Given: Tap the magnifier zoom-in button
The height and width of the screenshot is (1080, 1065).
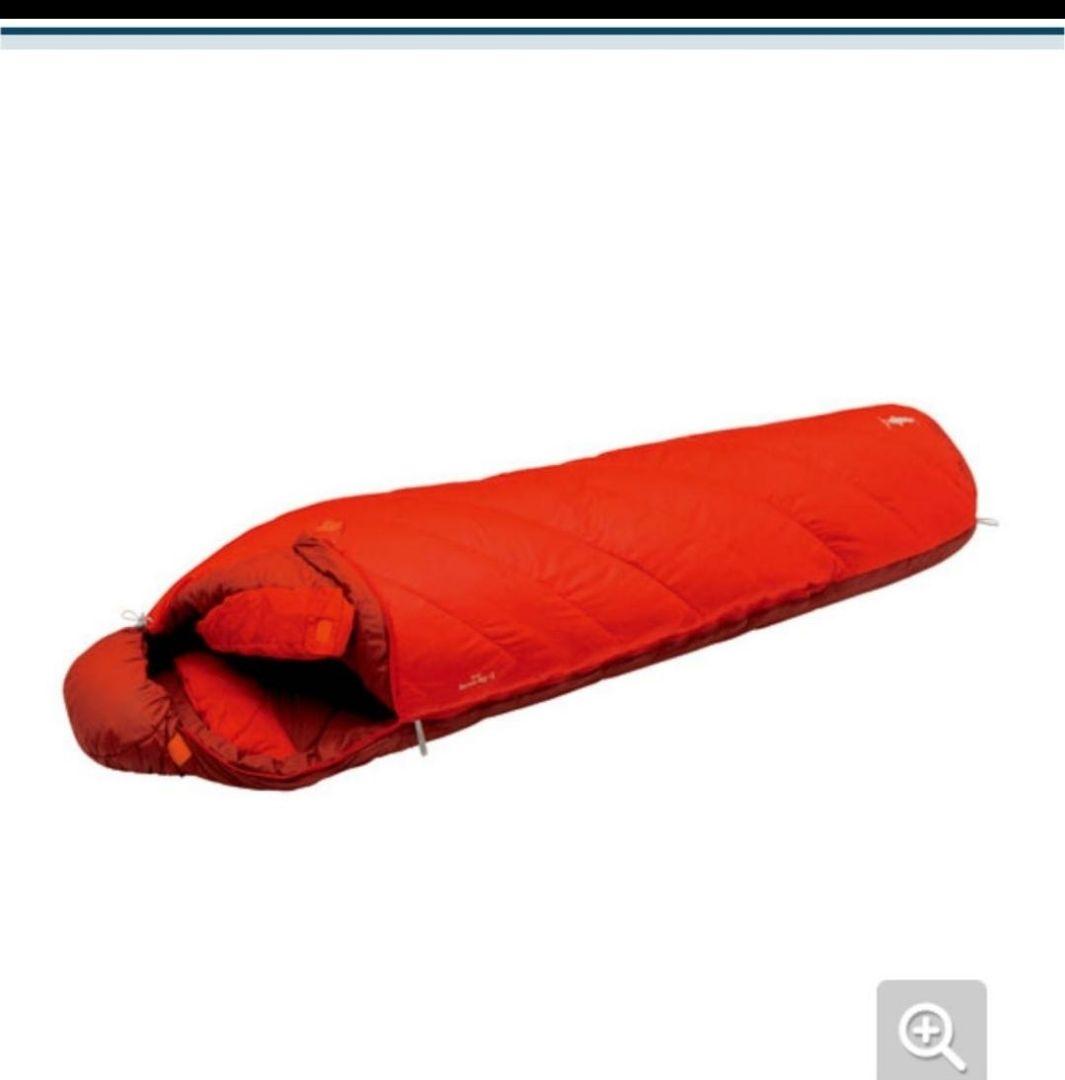Looking at the screenshot, I should pyautogui.click(x=931, y=1032).
